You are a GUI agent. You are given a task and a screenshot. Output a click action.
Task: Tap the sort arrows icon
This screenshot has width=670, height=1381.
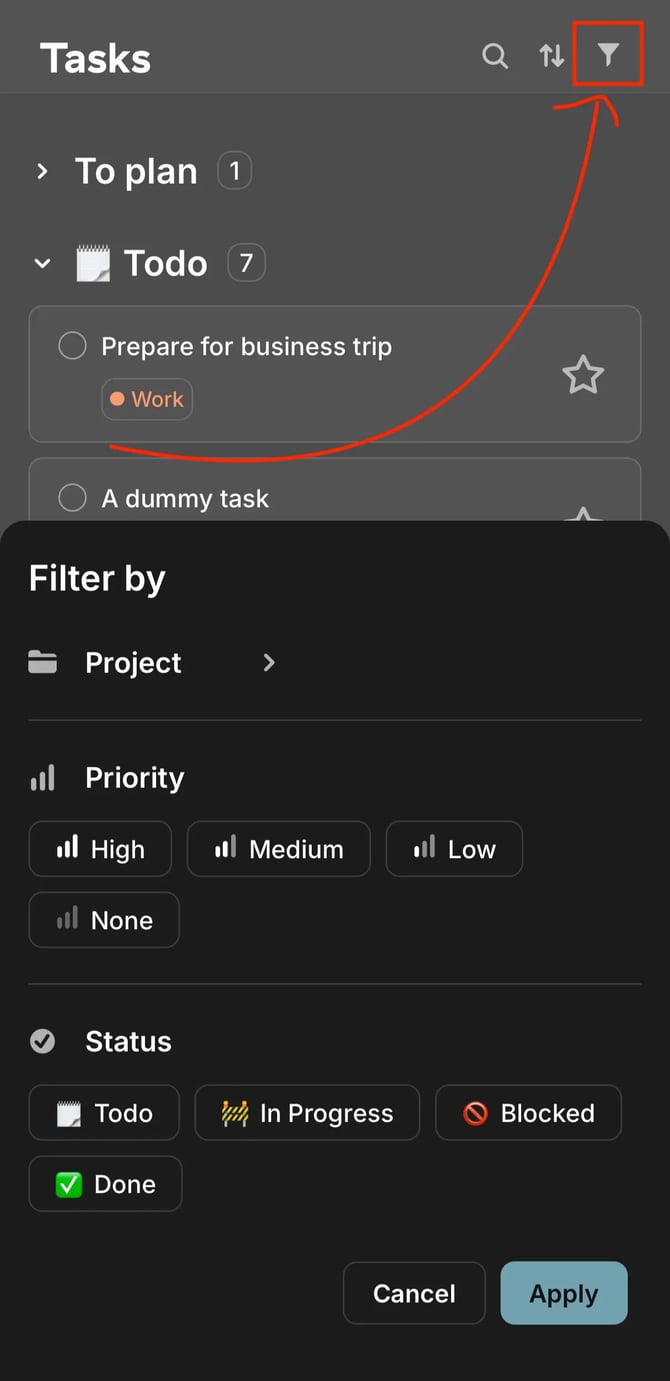[552, 56]
